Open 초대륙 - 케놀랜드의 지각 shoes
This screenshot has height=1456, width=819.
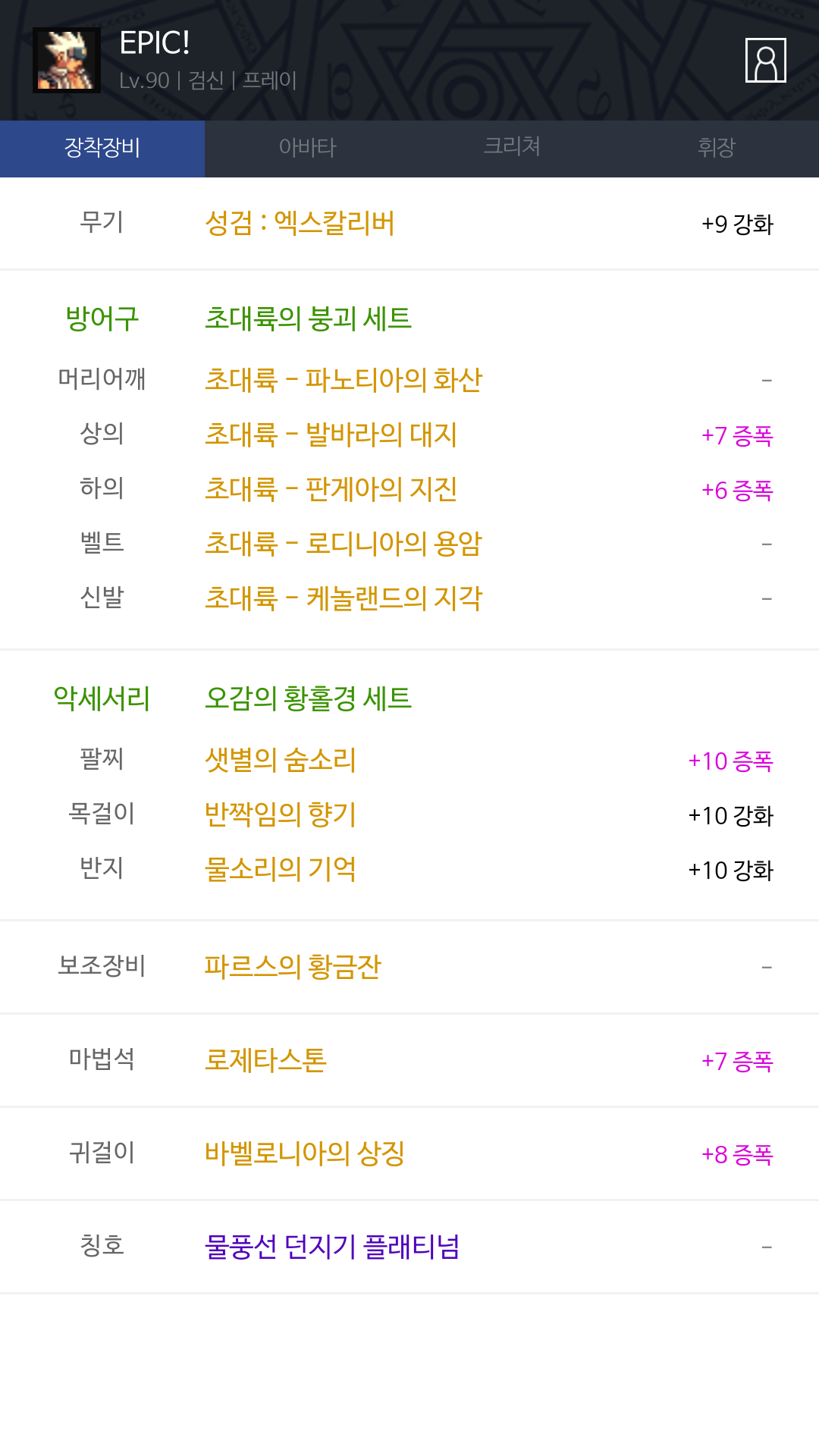[x=344, y=598]
